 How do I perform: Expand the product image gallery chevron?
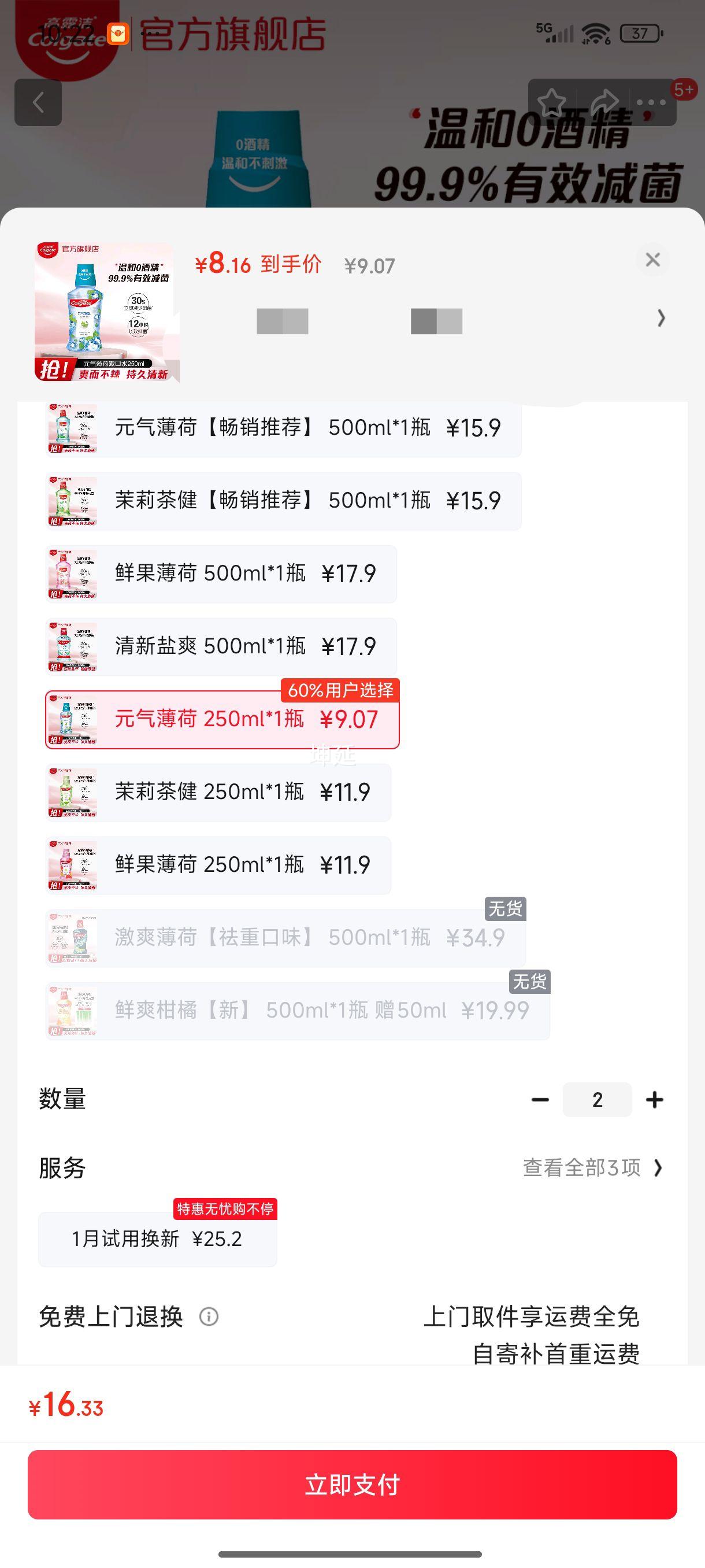pyautogui.click(x=660, y=319)
